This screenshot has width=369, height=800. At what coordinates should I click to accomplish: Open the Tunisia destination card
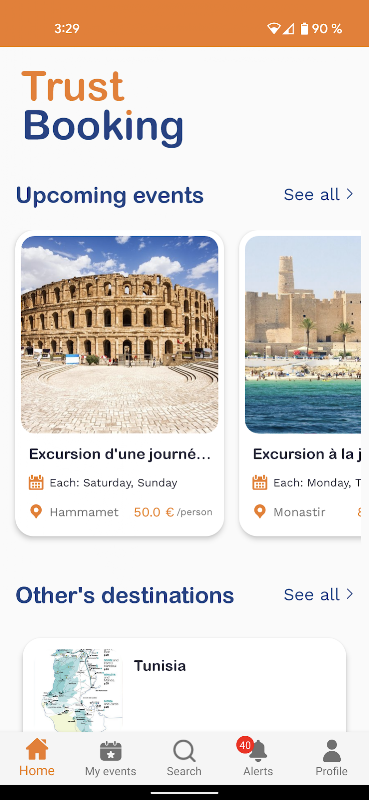184,685
